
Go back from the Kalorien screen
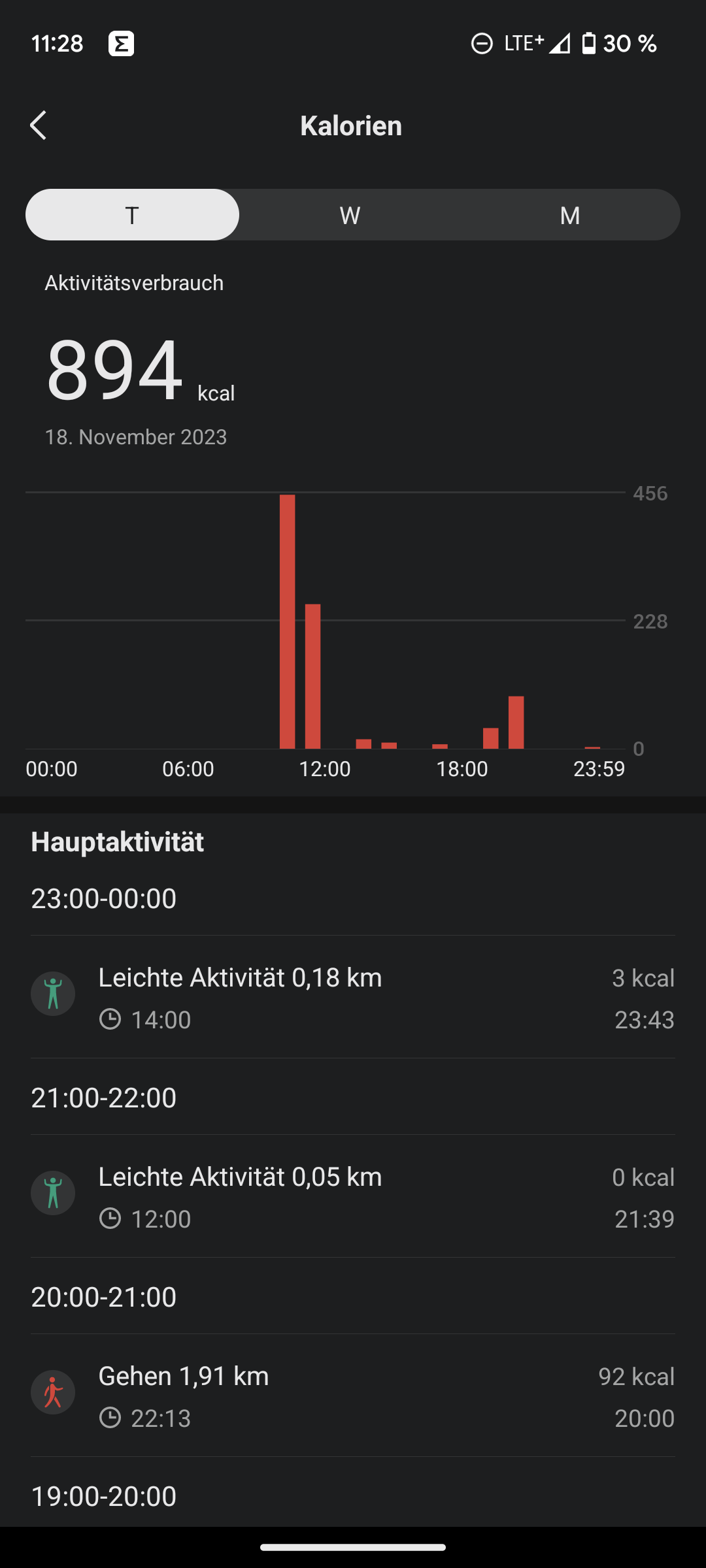click(39, 125)
